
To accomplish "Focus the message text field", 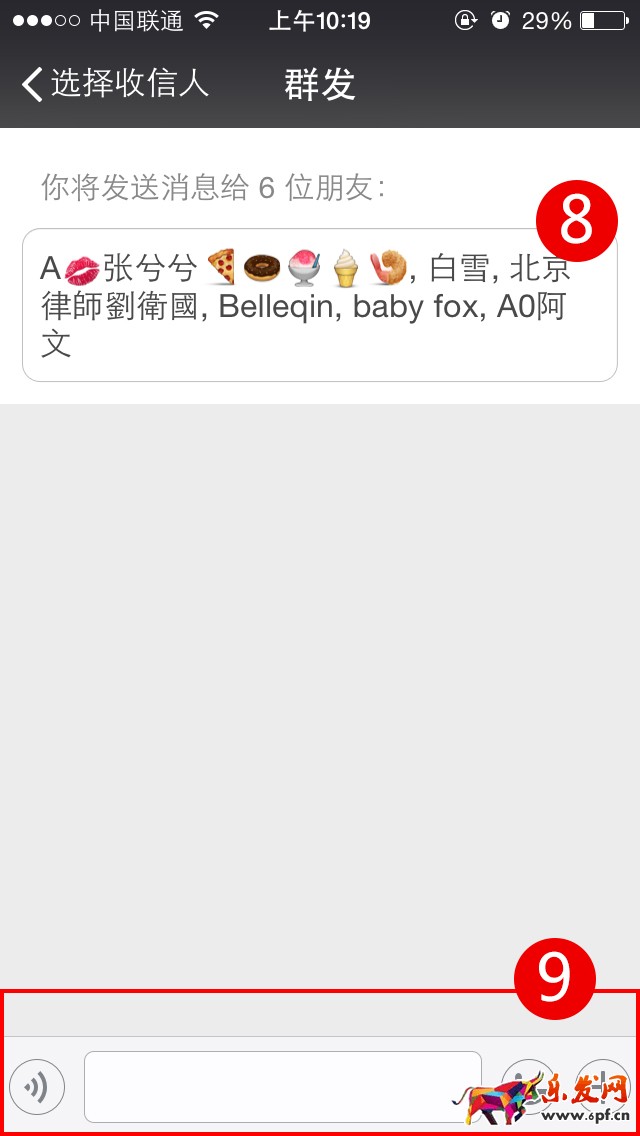I will click(x=282, y=1086).
